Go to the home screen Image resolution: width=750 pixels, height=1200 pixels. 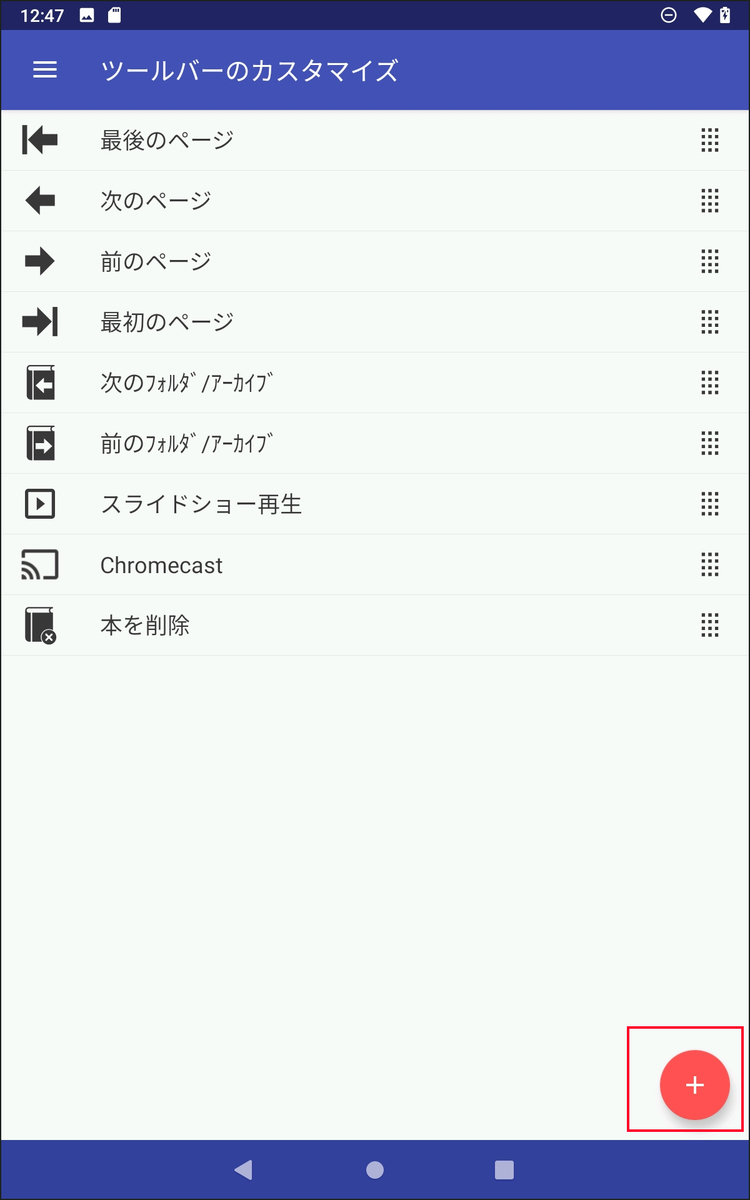[375, 1169]
